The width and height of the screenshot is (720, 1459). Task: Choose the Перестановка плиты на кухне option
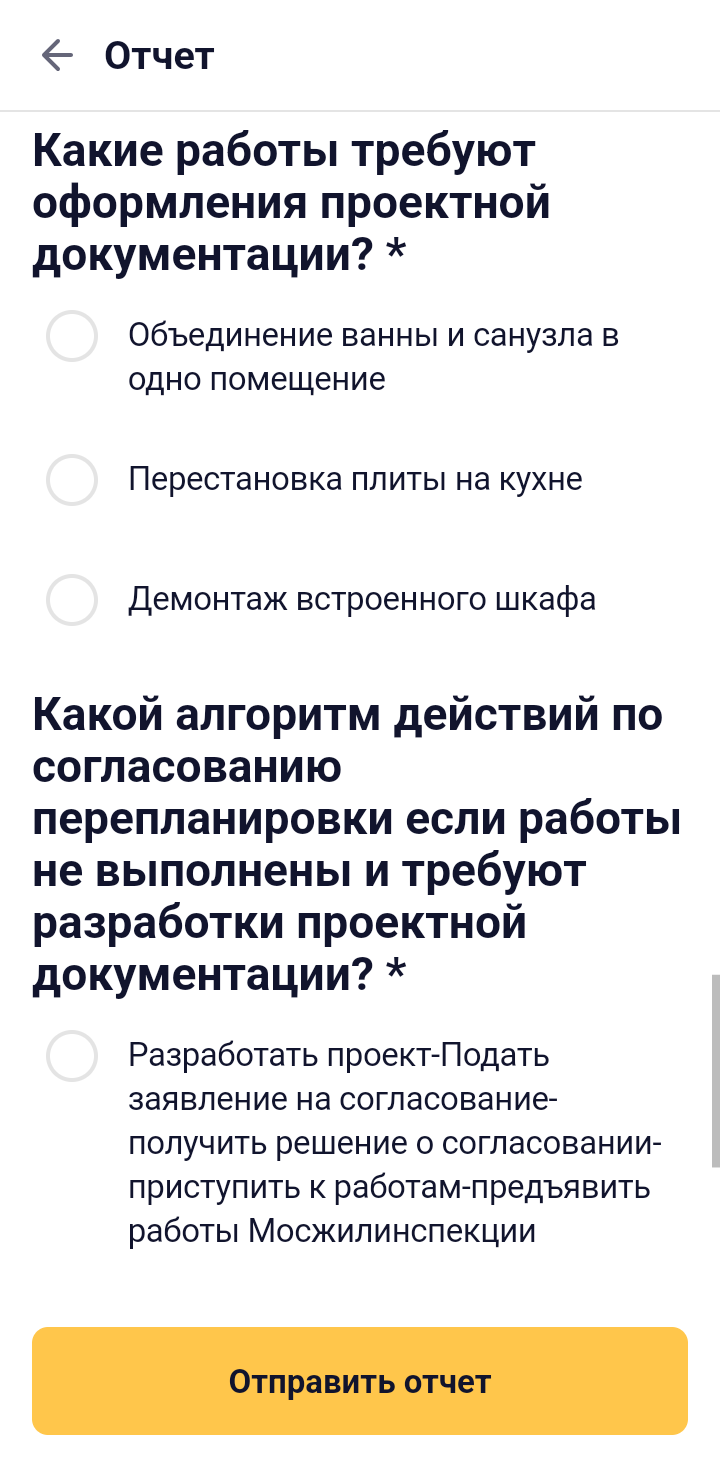pos(72,480)
